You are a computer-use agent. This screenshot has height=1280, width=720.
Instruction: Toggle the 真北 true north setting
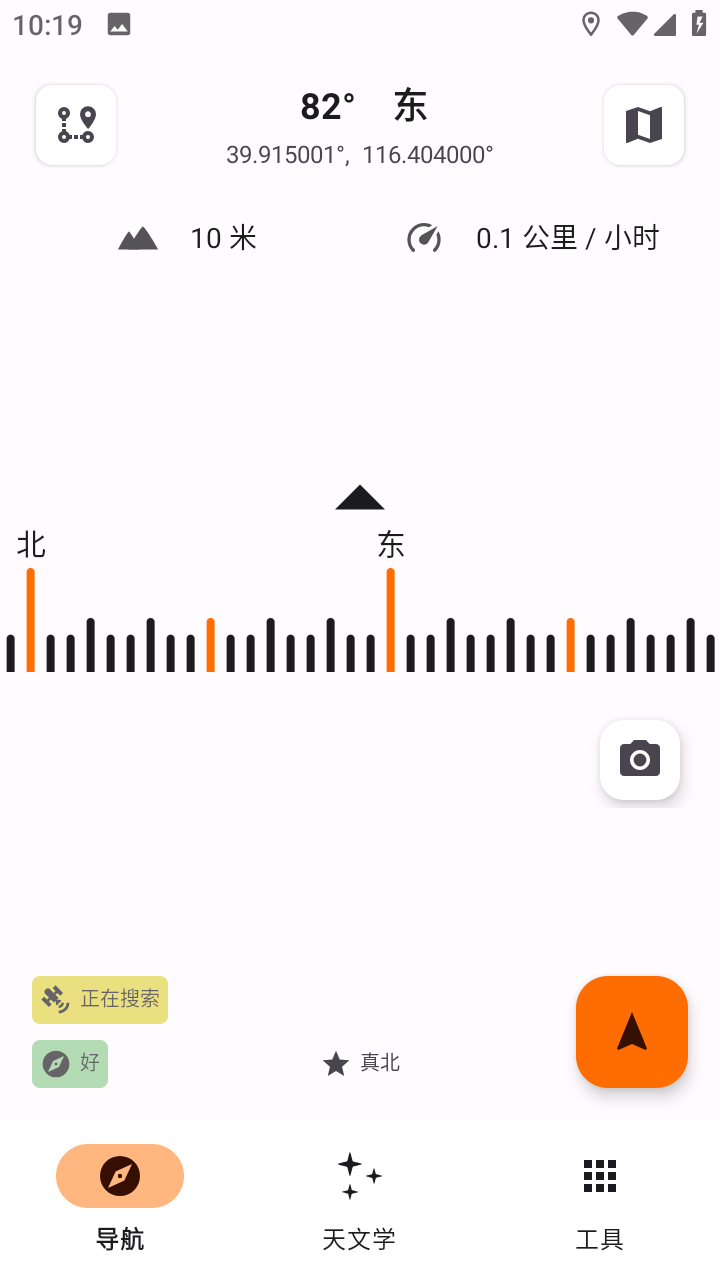click(360, 1063)
